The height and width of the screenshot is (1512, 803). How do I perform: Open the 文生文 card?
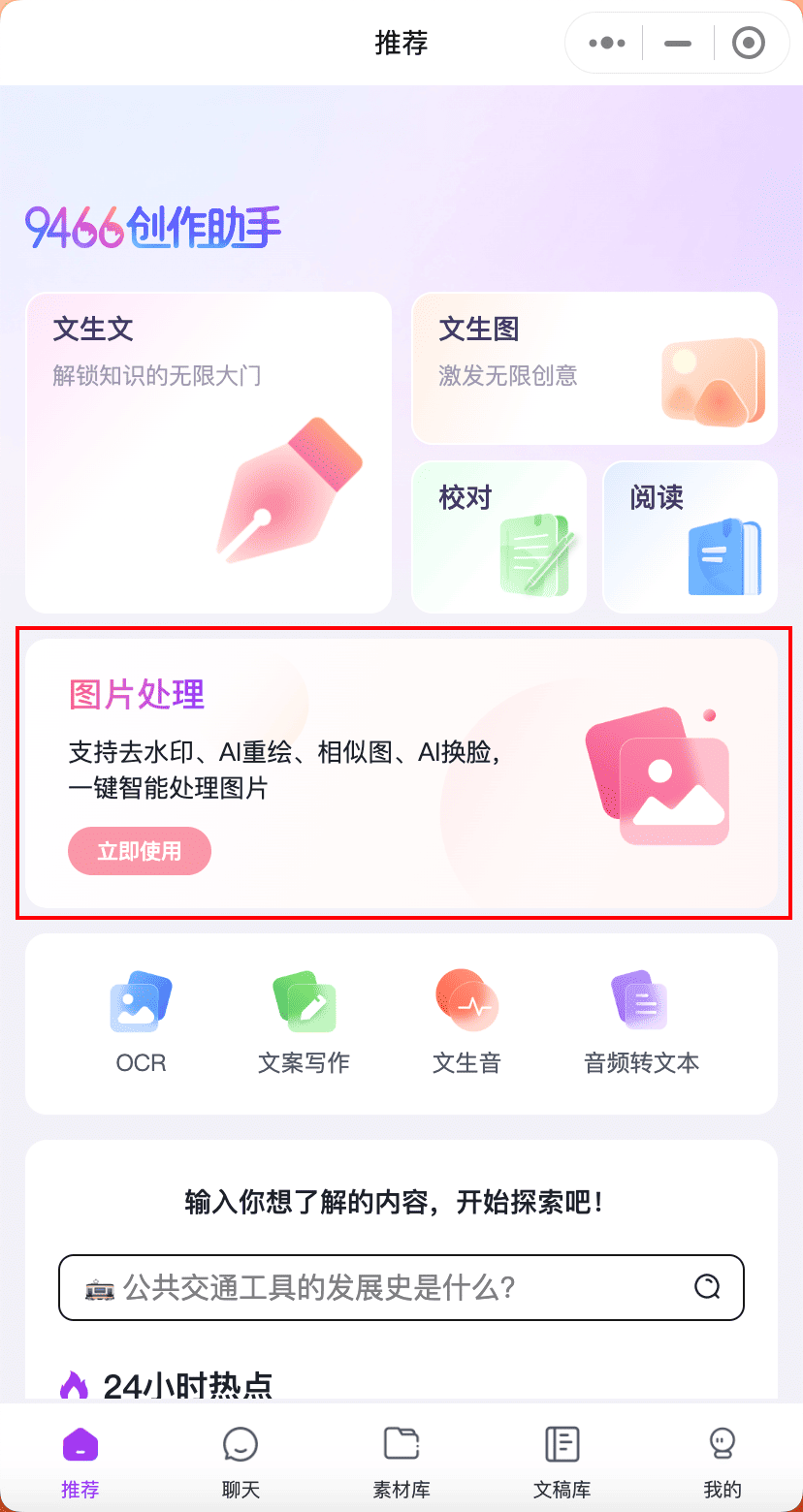(x=209, y=453)
